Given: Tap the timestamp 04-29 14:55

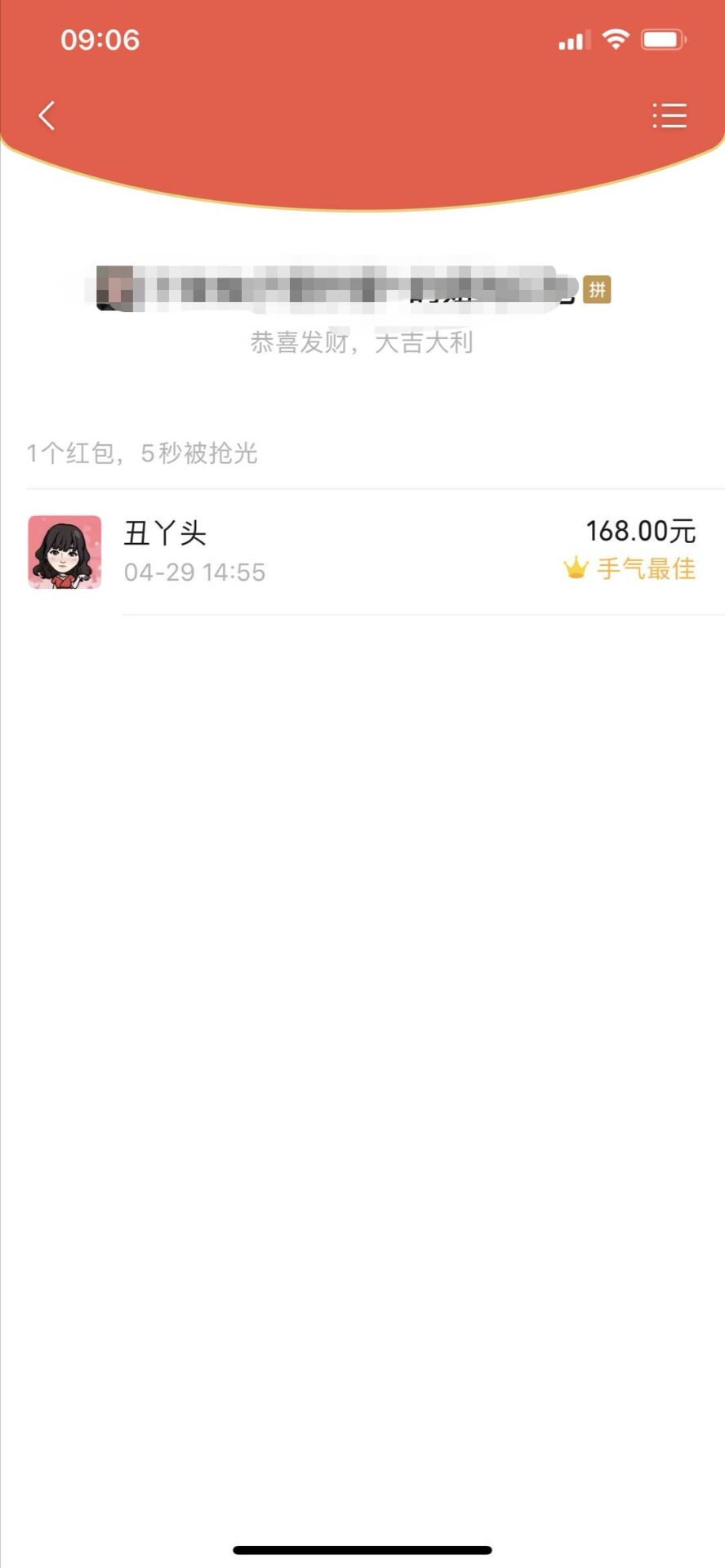Looking at the screenshot, I should (x=194, y=572).
